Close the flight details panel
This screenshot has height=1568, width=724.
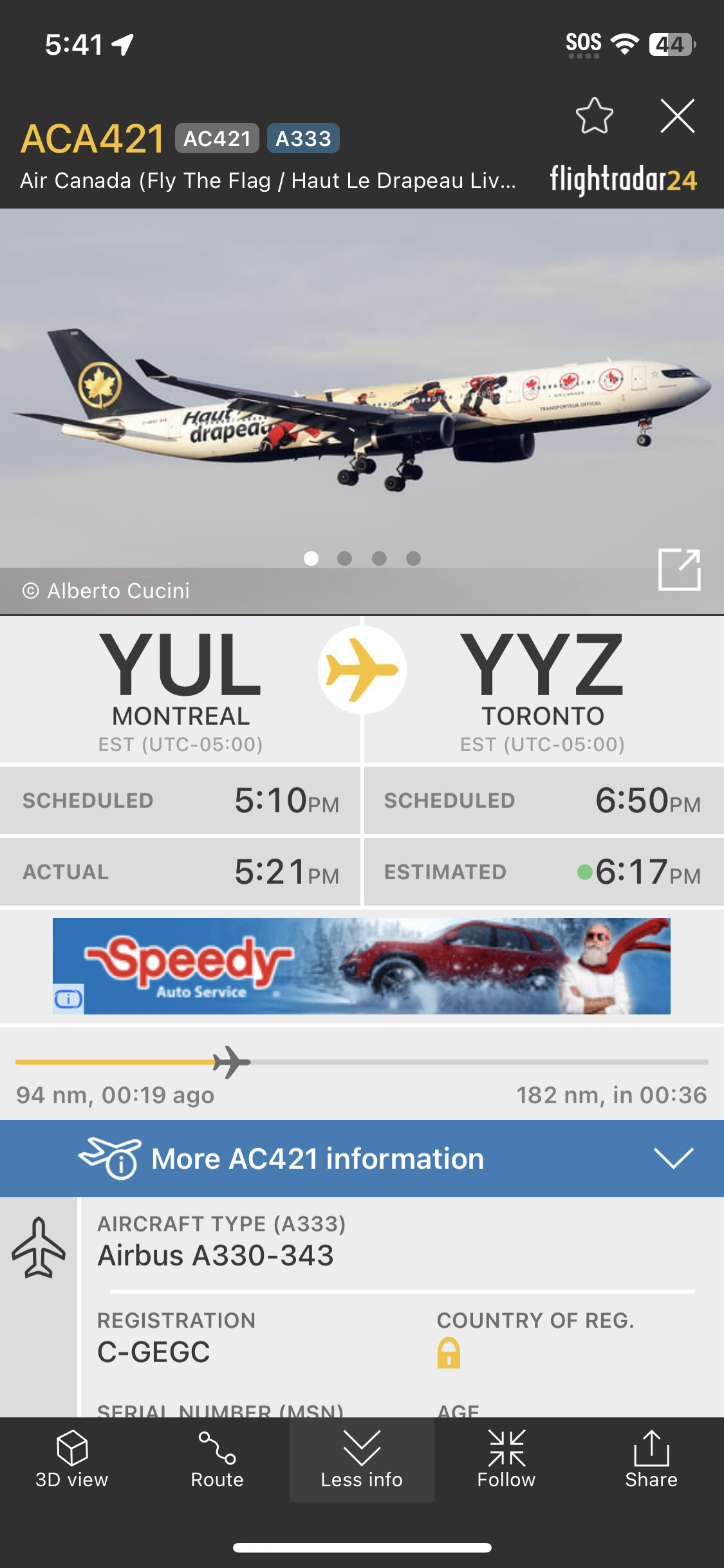coord(677,117)
